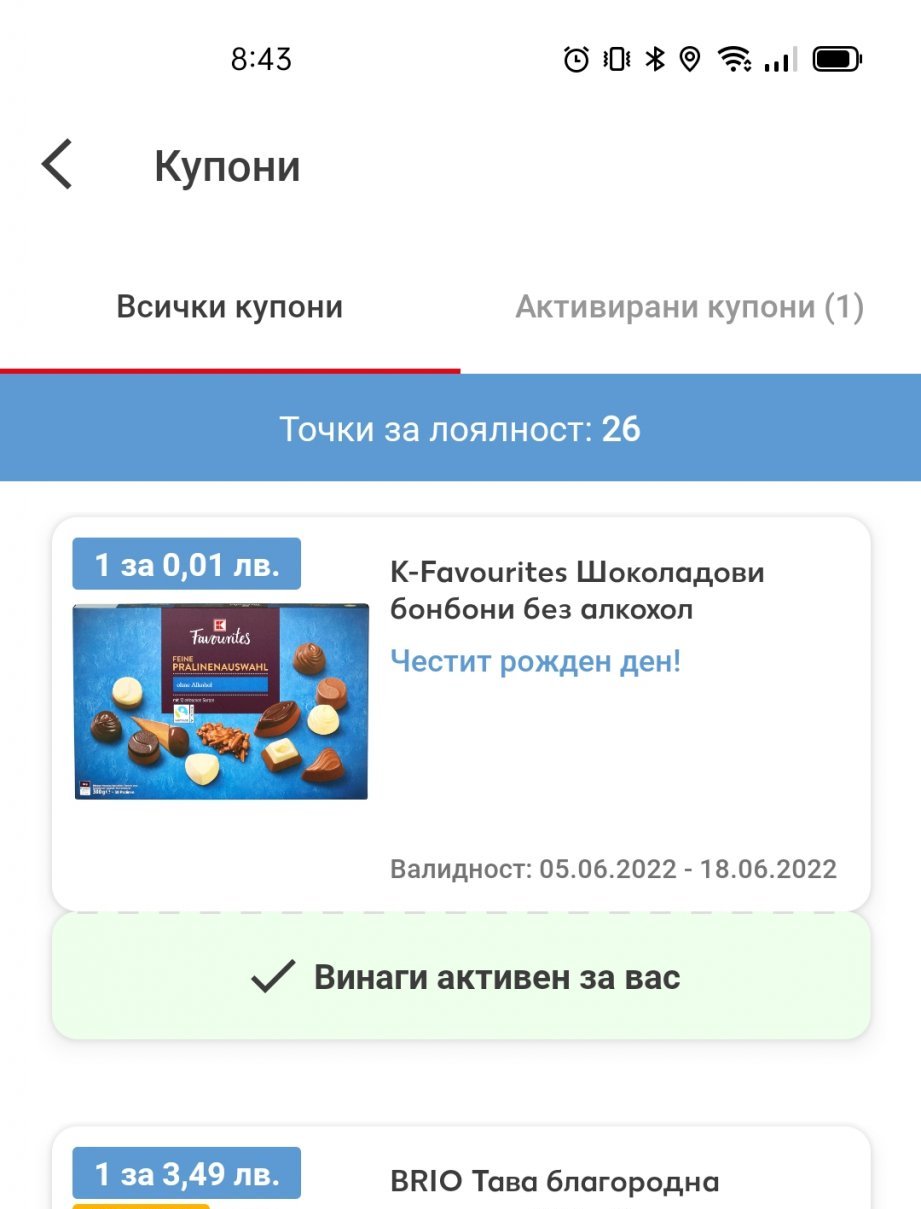Select the Всички купони tab
The height and width of the screenshot is (1209, 921).
230,307
